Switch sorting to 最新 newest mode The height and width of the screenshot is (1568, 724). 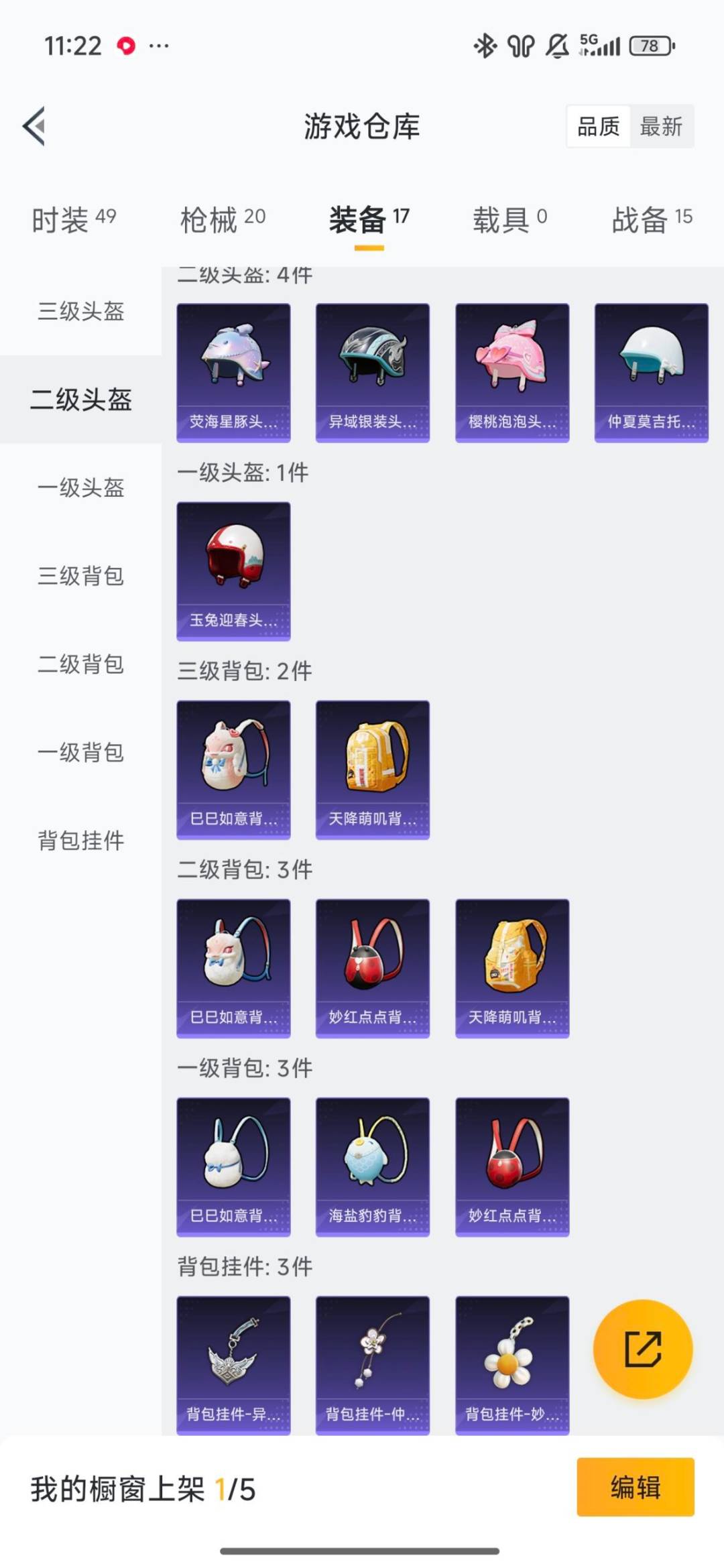(660, 127)
